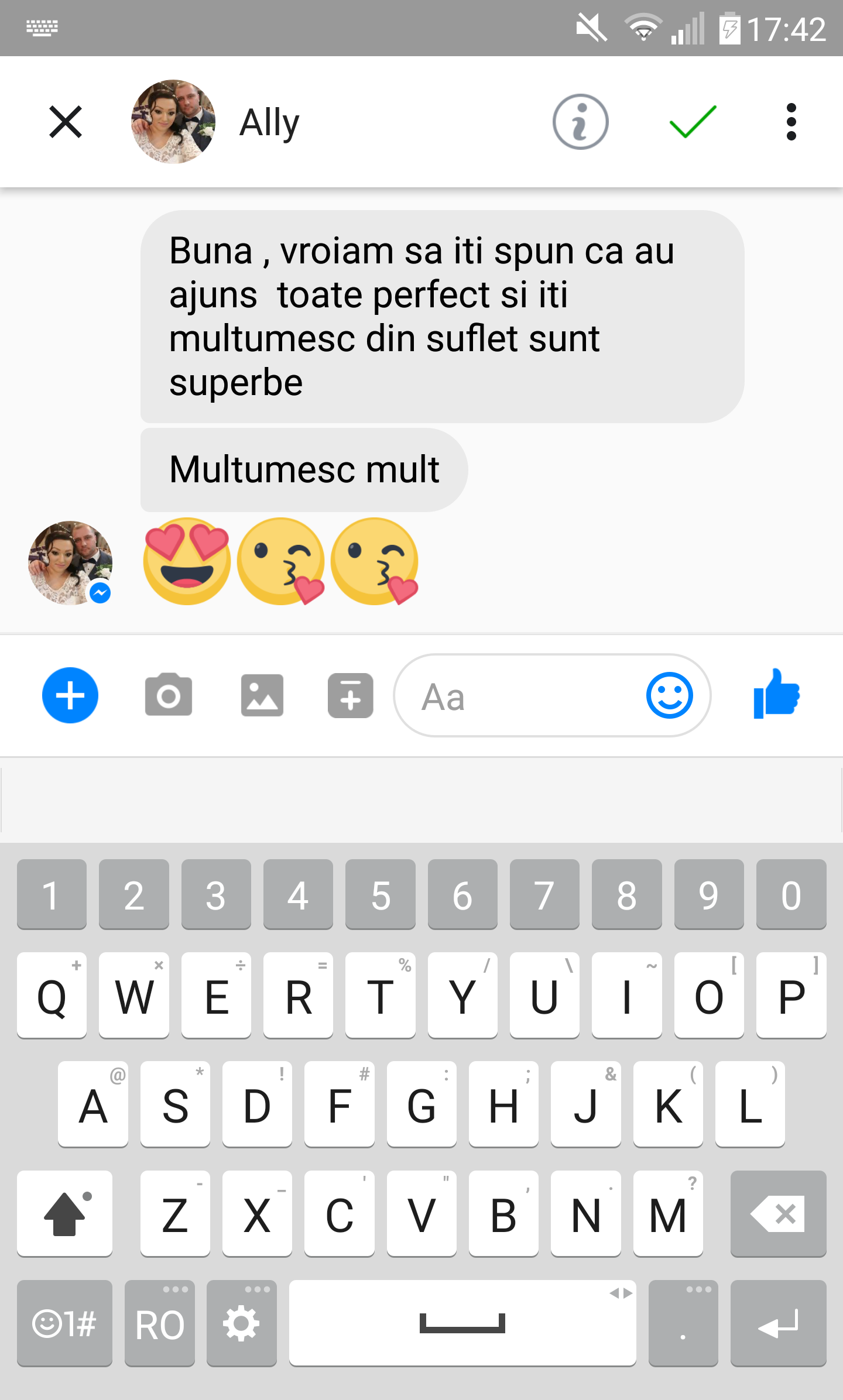Launch the camera to take a photo
The height and width of the screenshot is (1400, 843).
point(169,695)
